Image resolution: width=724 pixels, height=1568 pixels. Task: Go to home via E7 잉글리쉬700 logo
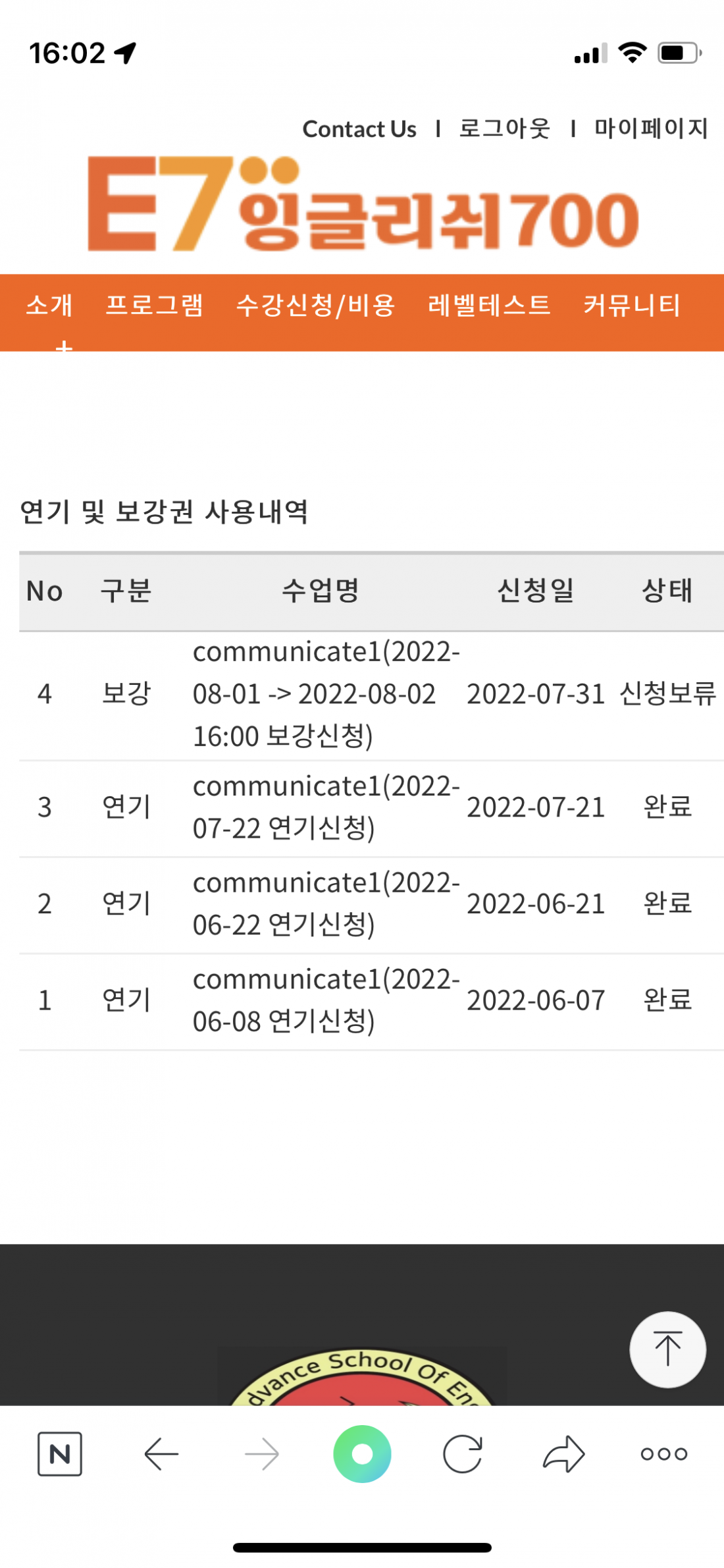(363, 203)
